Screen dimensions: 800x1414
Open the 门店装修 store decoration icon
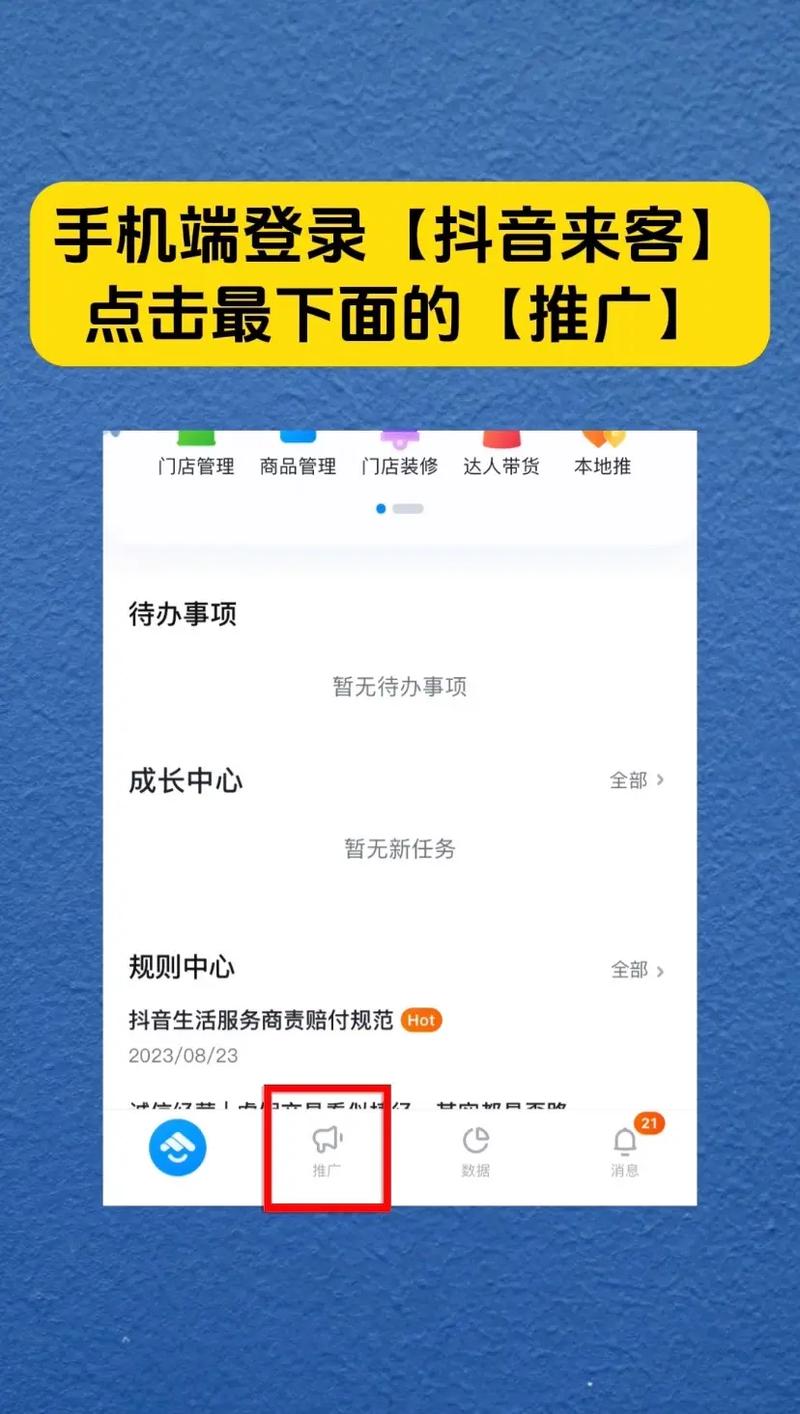pyautogui.click(x=399, y=440)
